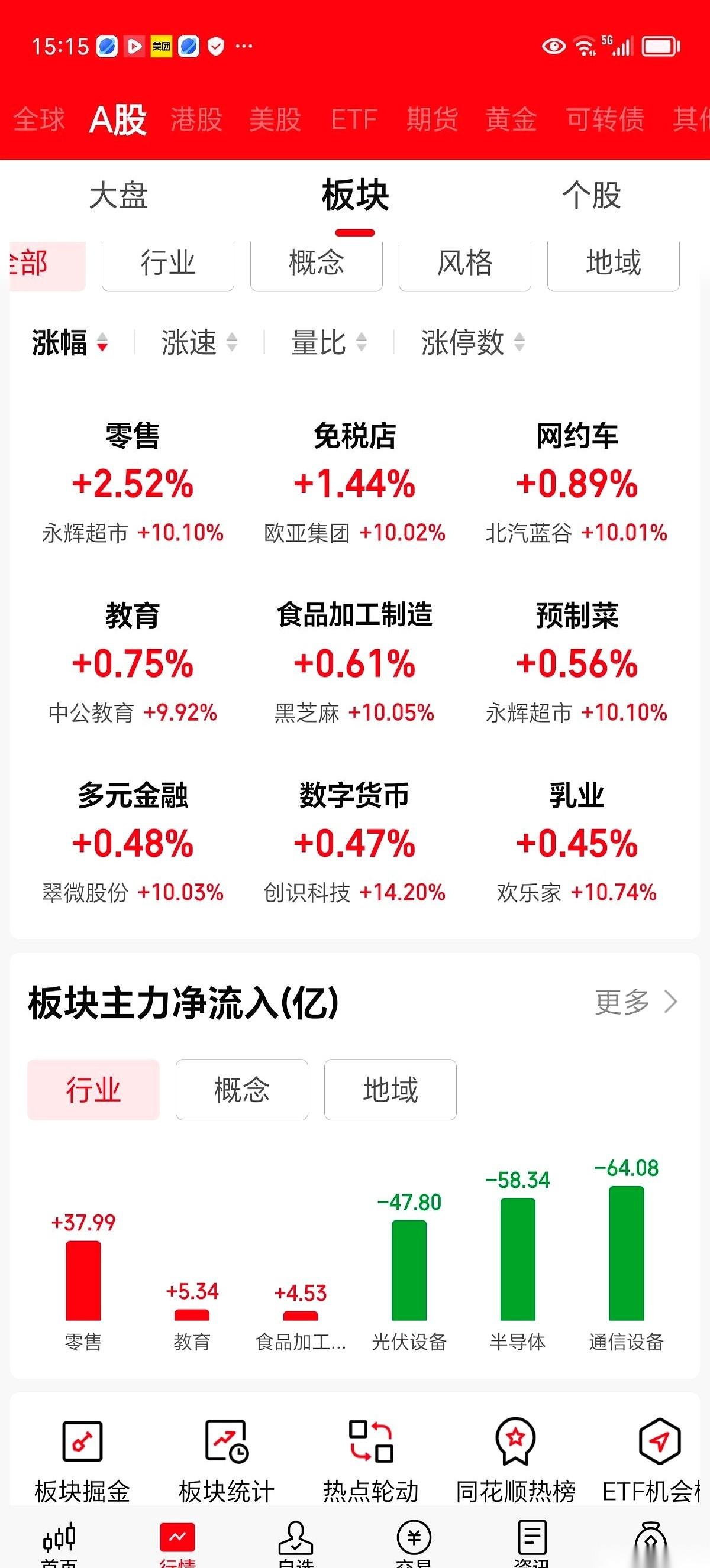Select the 行业 filter under 板块主力净流入
The height and width of the screenshot is (1568, 710).
tap(93, 1090)
